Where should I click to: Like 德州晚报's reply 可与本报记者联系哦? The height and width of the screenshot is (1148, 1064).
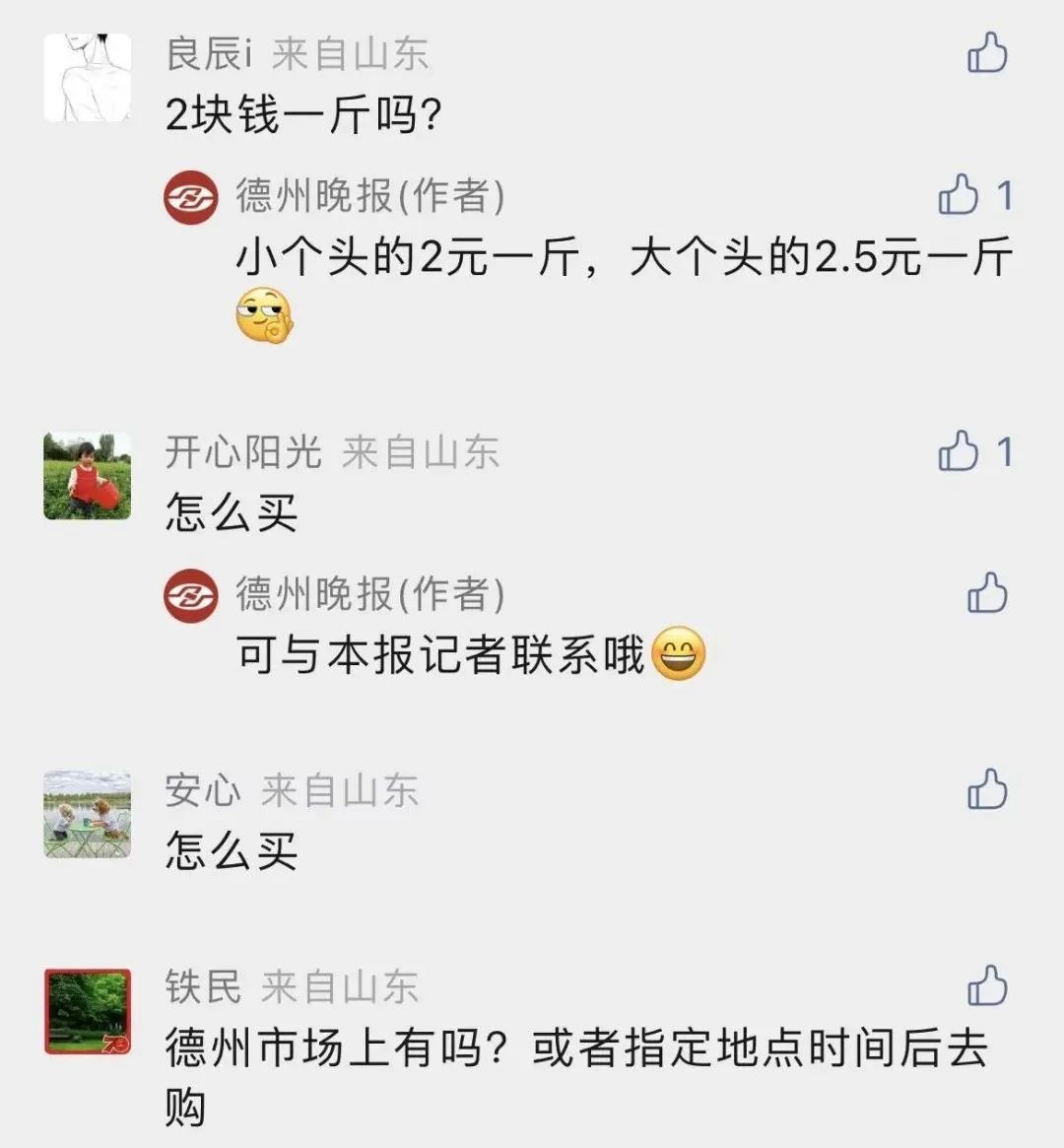987,593
